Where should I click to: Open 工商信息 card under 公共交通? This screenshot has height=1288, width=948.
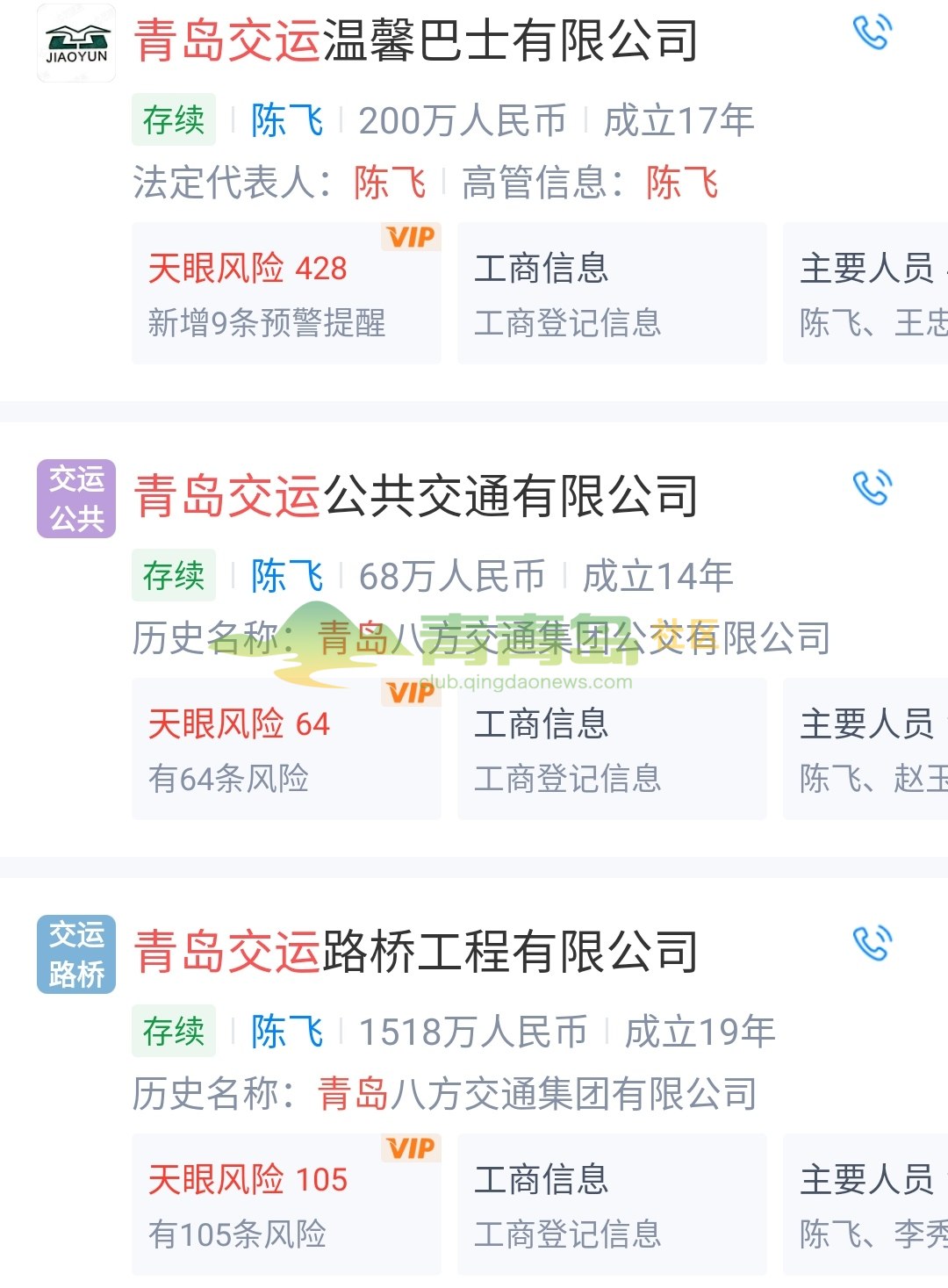point(612,749)
